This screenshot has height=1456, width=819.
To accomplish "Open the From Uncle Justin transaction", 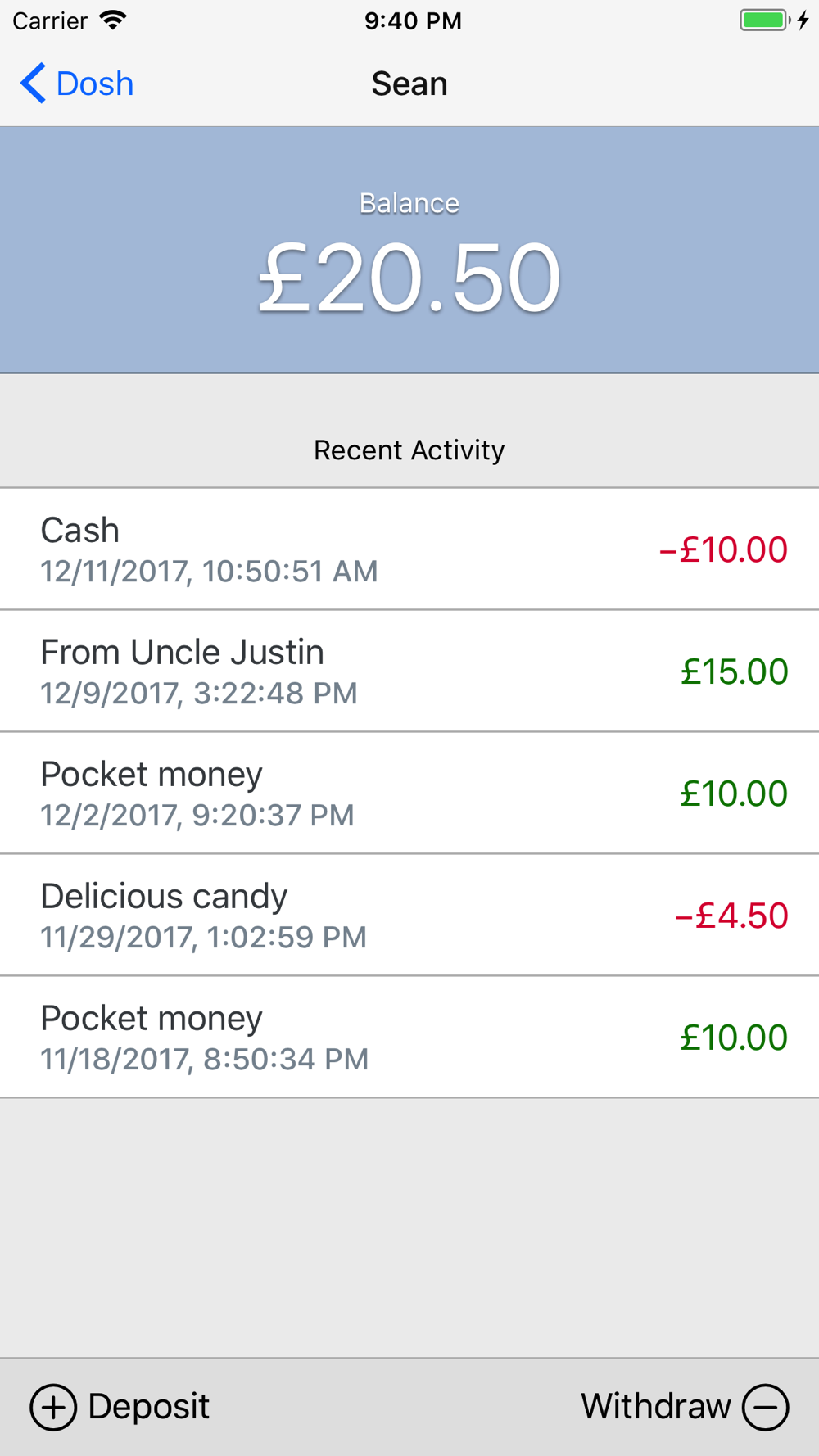I will coord(409,671).
